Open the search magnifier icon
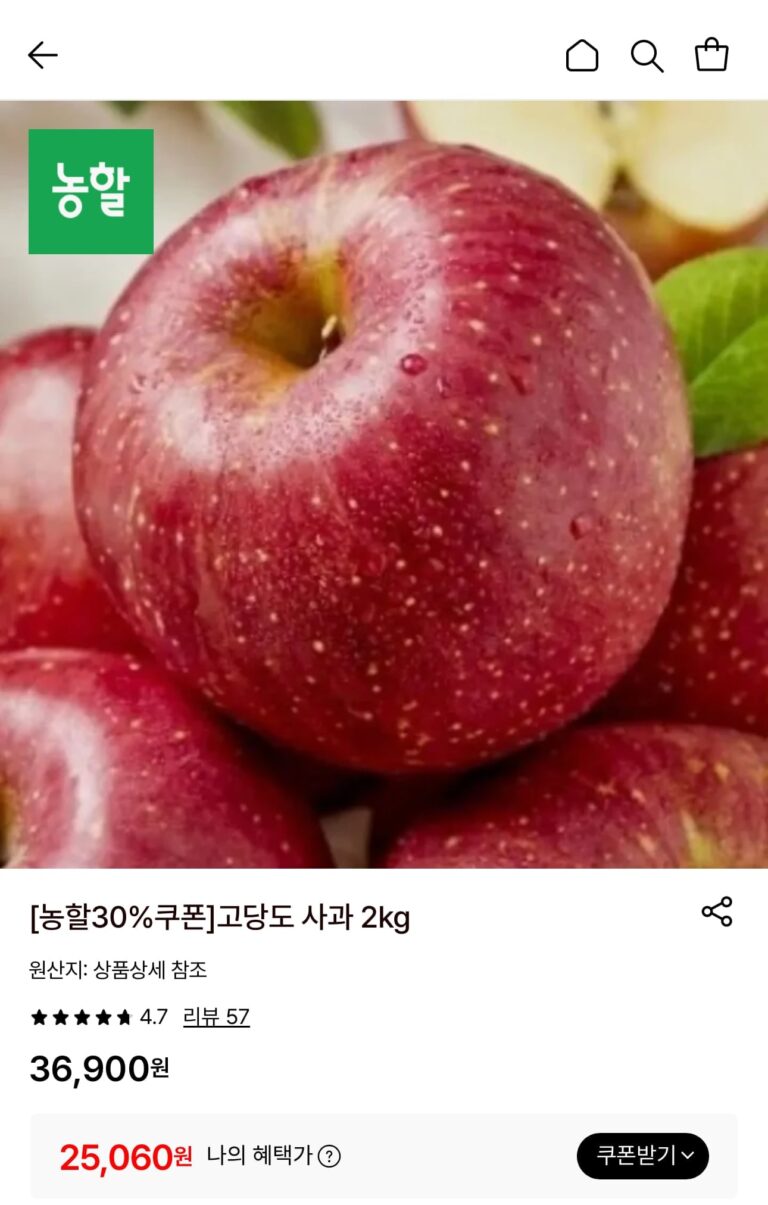Image resolution: width=768 pixels, height=1205 pixels. [647, 55]
